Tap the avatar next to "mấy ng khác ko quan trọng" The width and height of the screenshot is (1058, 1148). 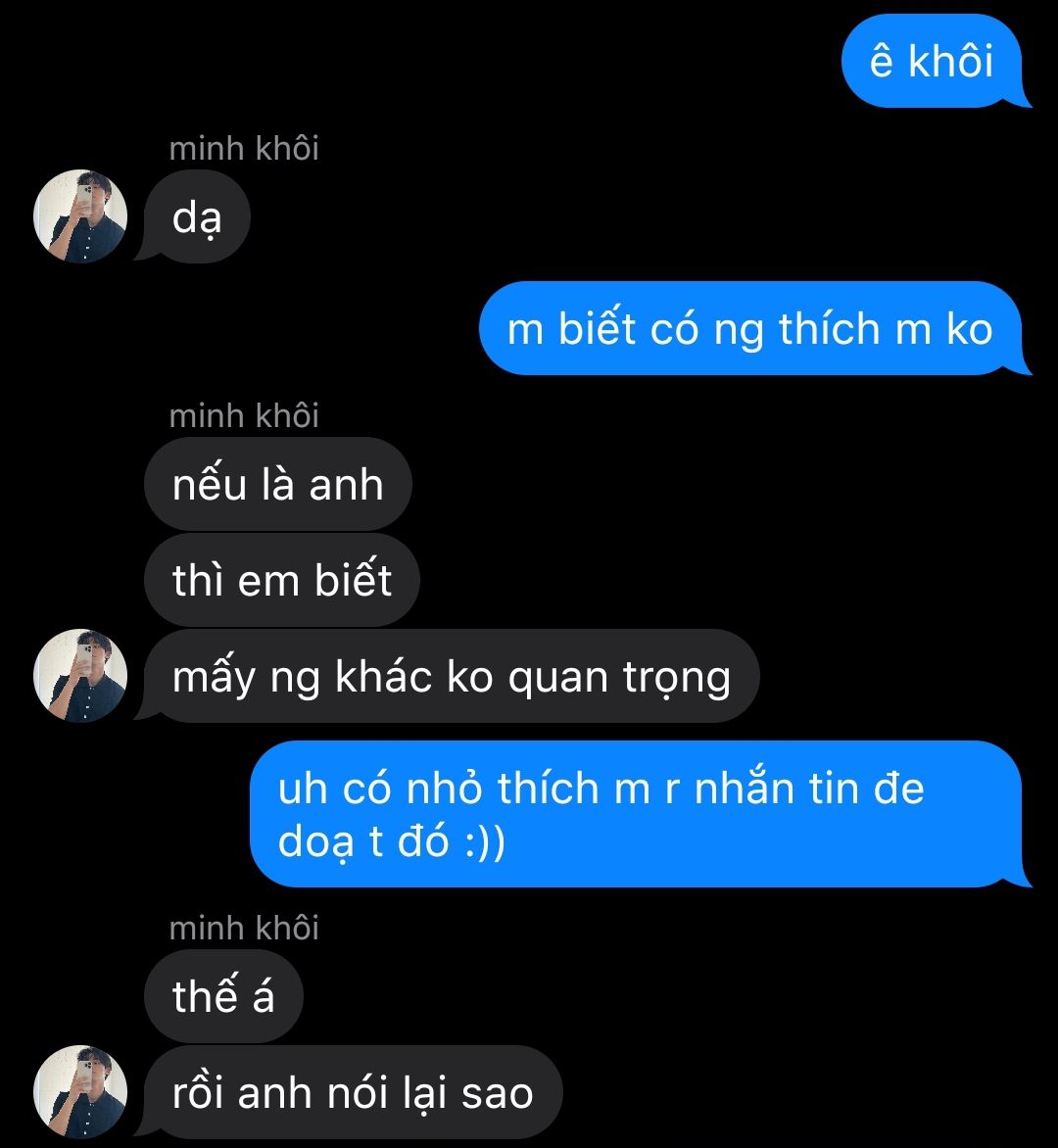80,676
